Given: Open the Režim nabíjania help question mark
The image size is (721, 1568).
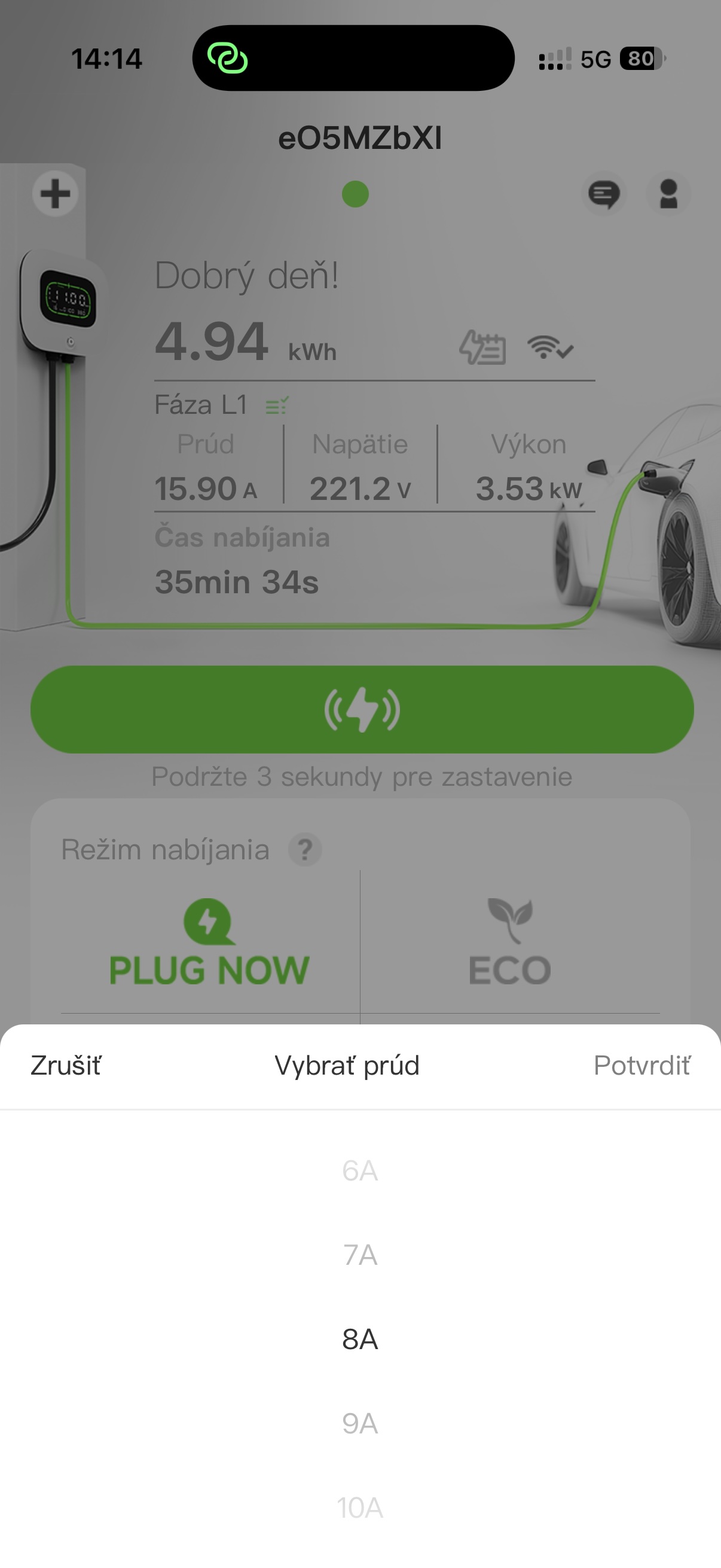Looking at the screenshot, I should pos(305,850).
